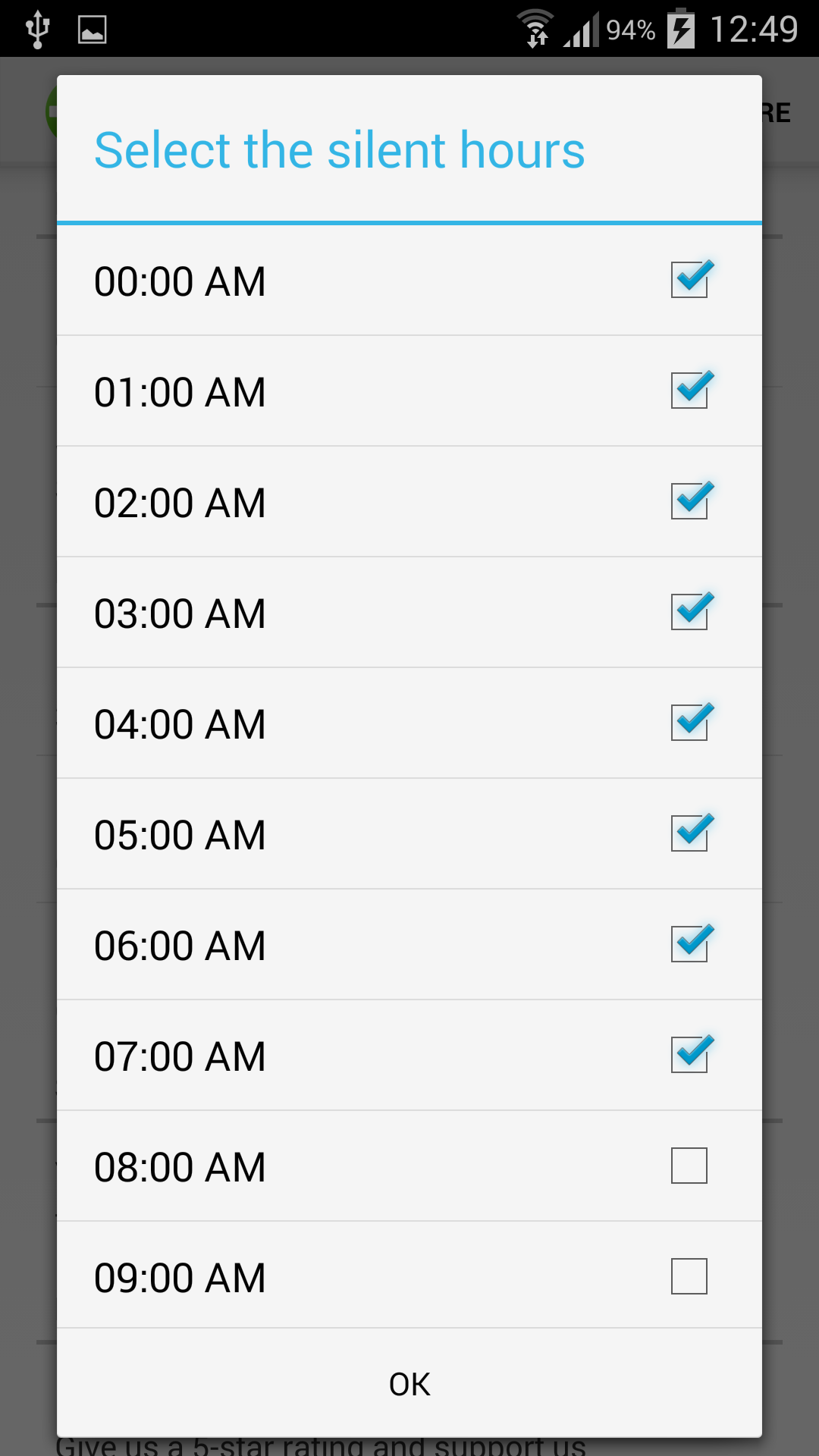Uncheck the 06:00 AM checkbox
819x1456 pixels.
point(689,943)
